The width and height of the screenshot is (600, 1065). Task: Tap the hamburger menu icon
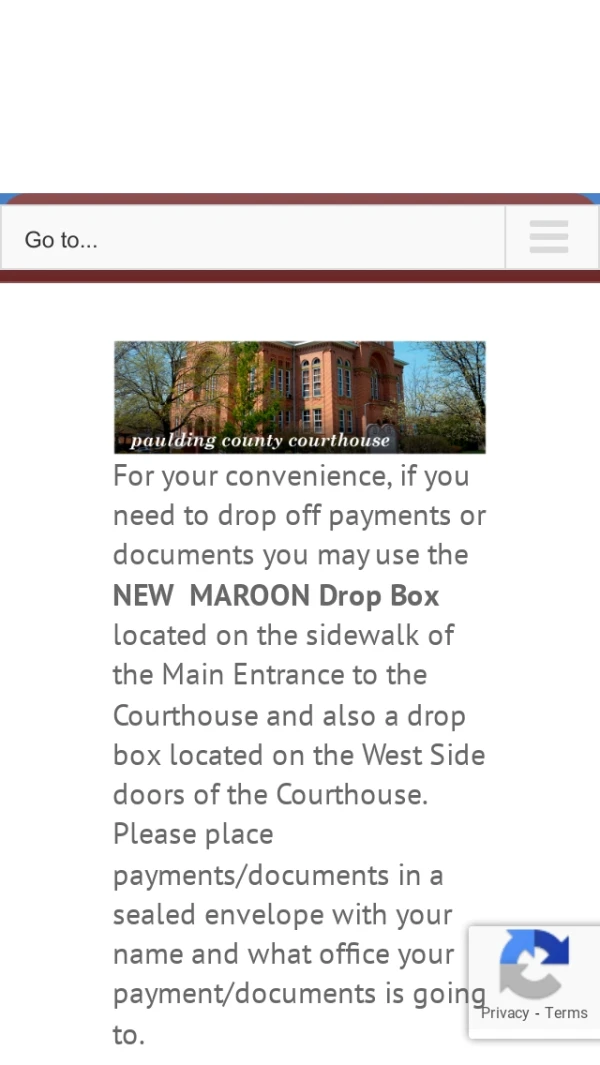click(549, 237)
